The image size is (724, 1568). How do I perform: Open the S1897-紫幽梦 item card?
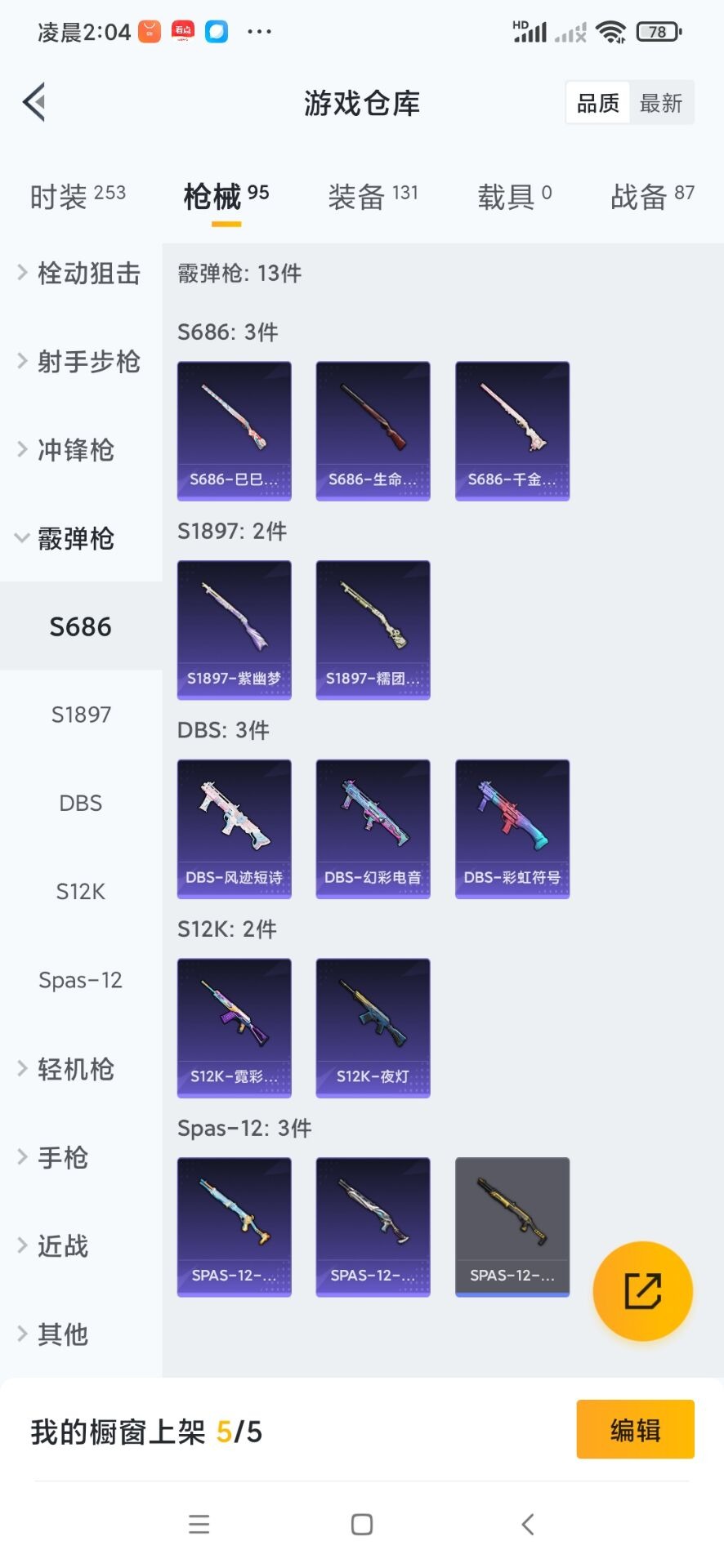pyautogui.click(x=234, y=629)
